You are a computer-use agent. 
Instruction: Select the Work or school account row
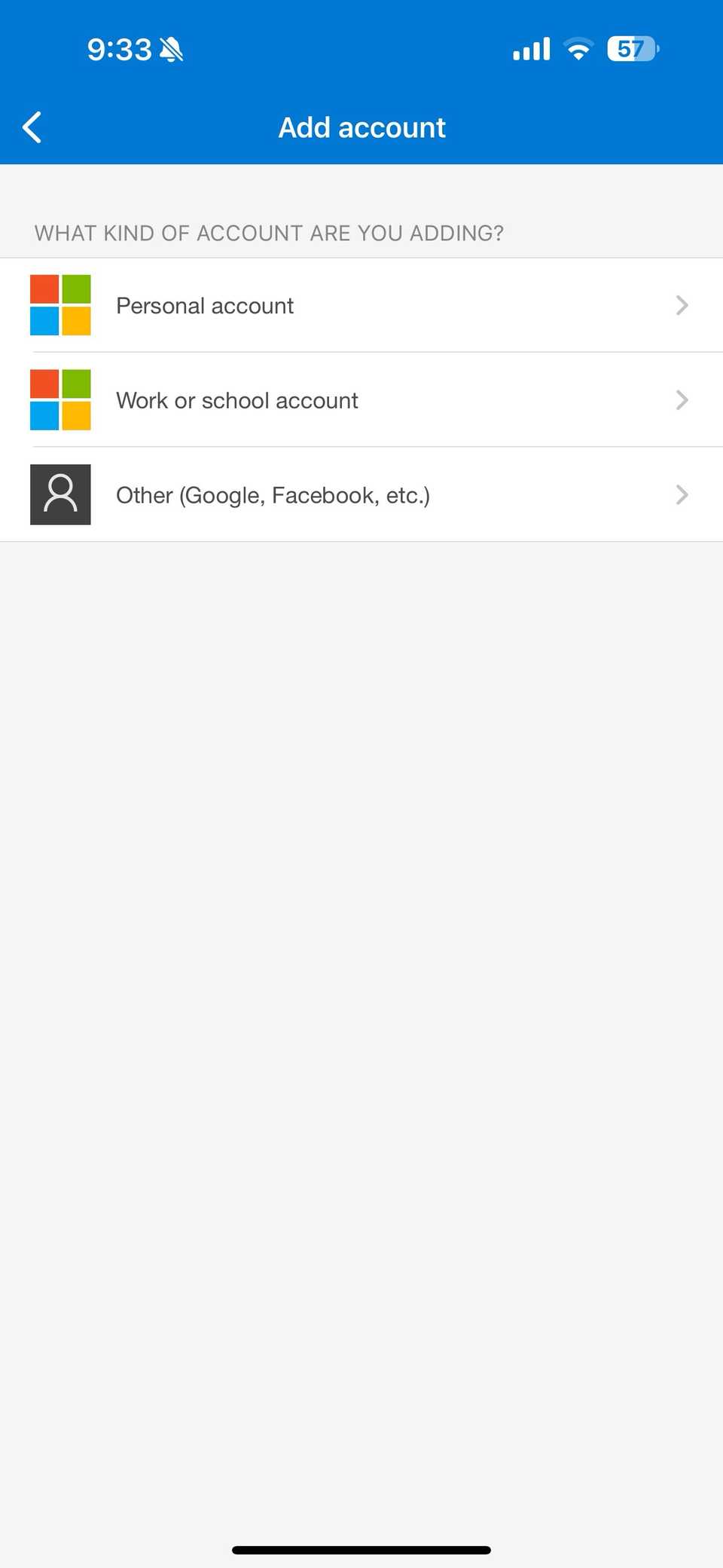tap(361, 399)
